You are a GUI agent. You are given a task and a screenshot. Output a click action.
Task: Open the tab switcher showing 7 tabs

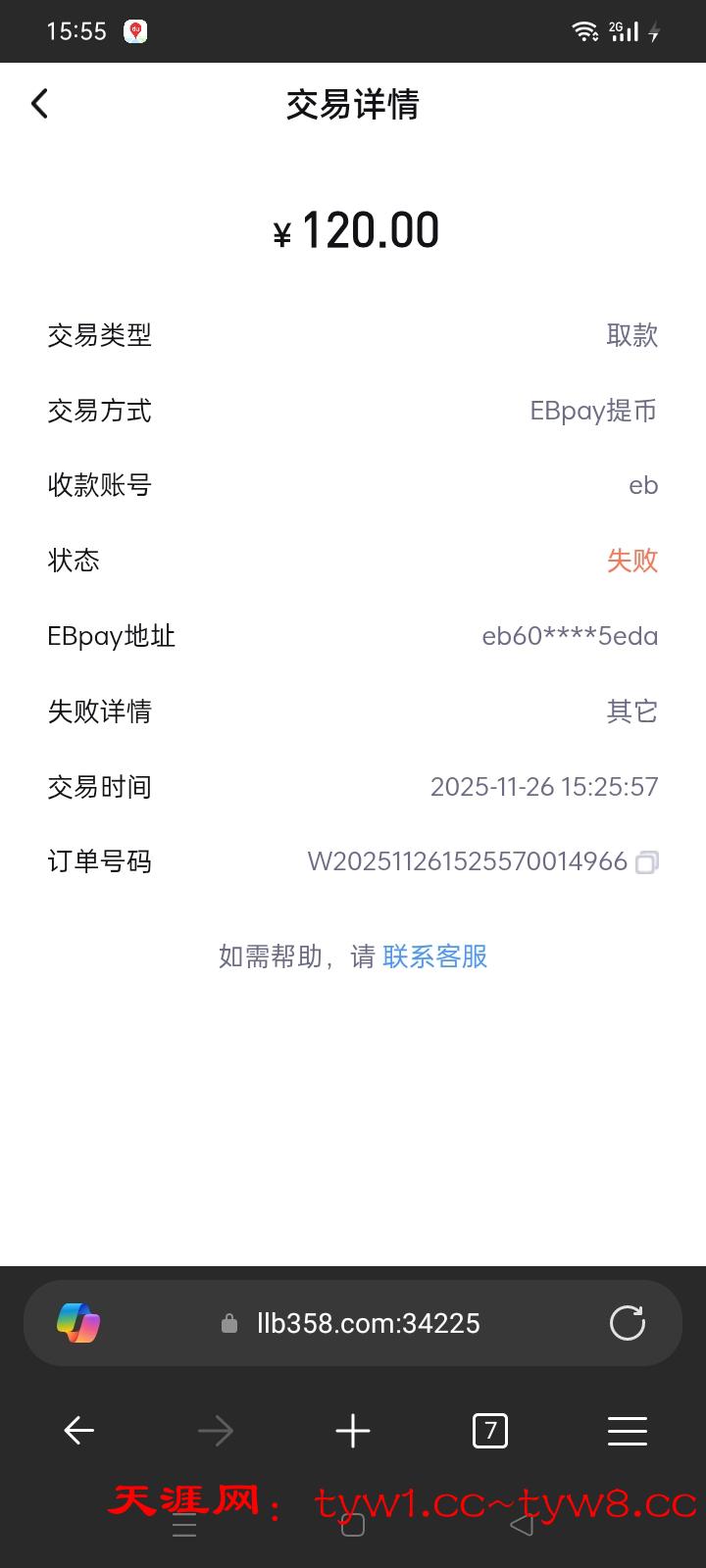(x=490, y=1432)
